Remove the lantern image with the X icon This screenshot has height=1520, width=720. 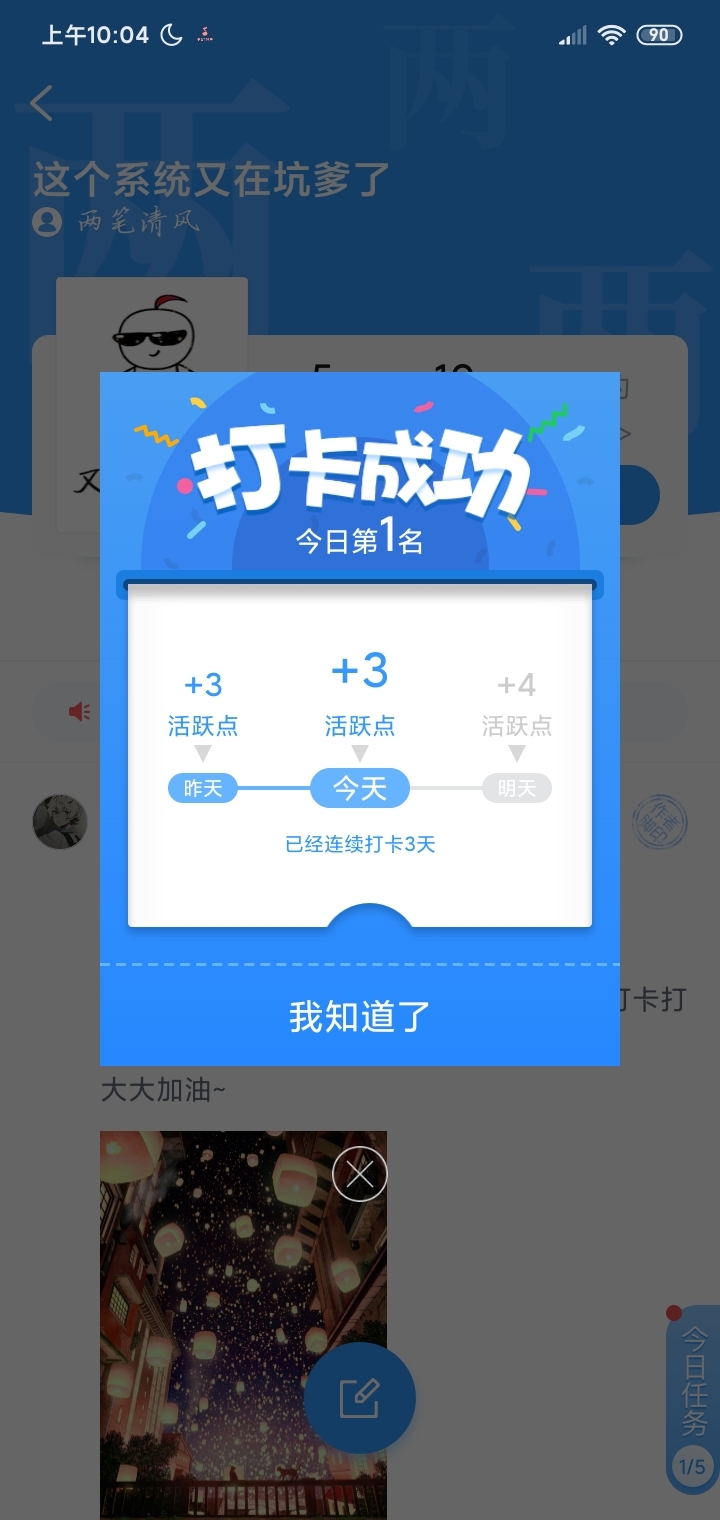click(360, 1174)
